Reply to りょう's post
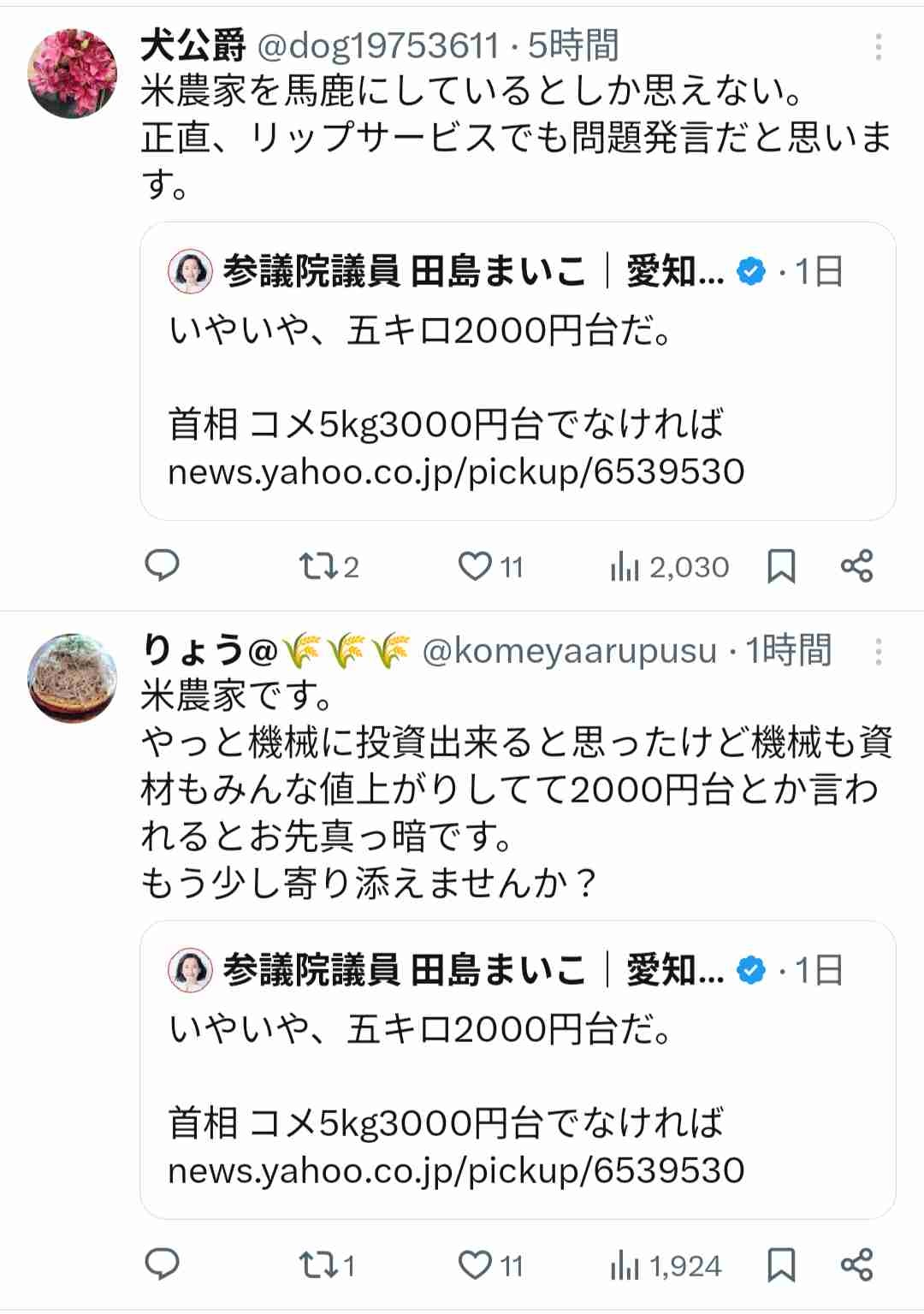This screenshot has width=924, height=1314. (162, 1265)
